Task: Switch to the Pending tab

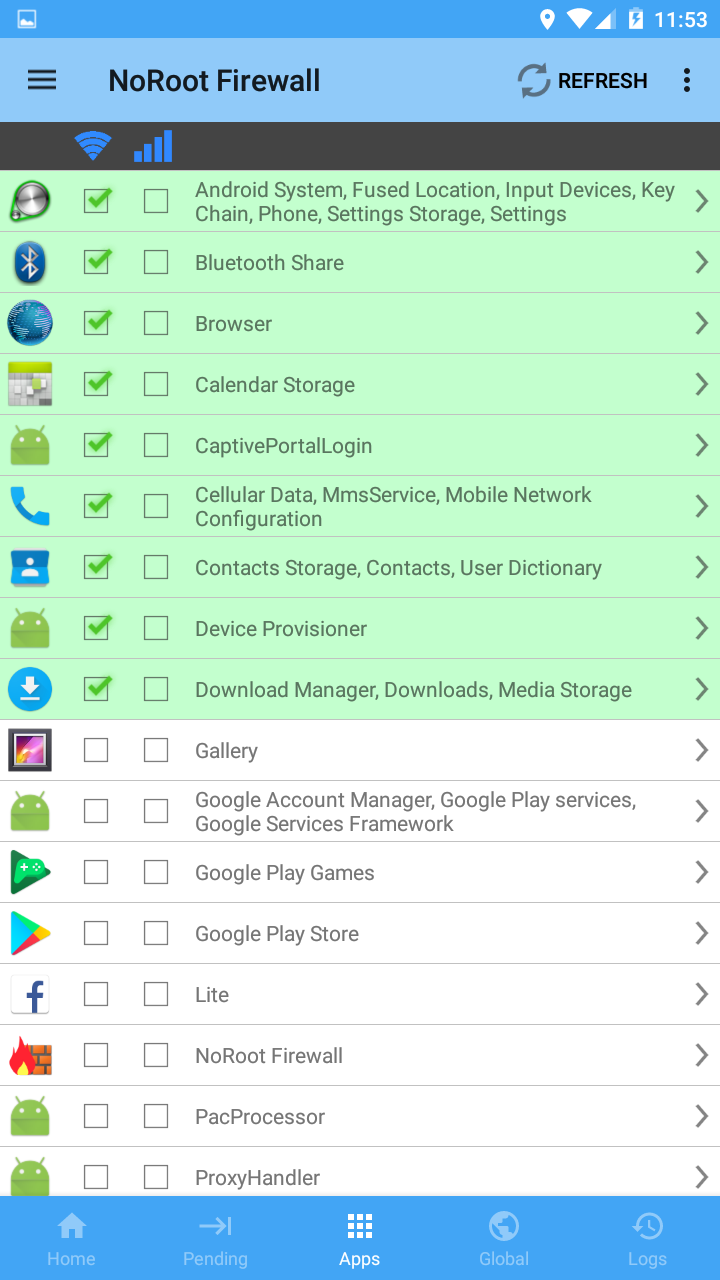Action: click(215, 1239)
